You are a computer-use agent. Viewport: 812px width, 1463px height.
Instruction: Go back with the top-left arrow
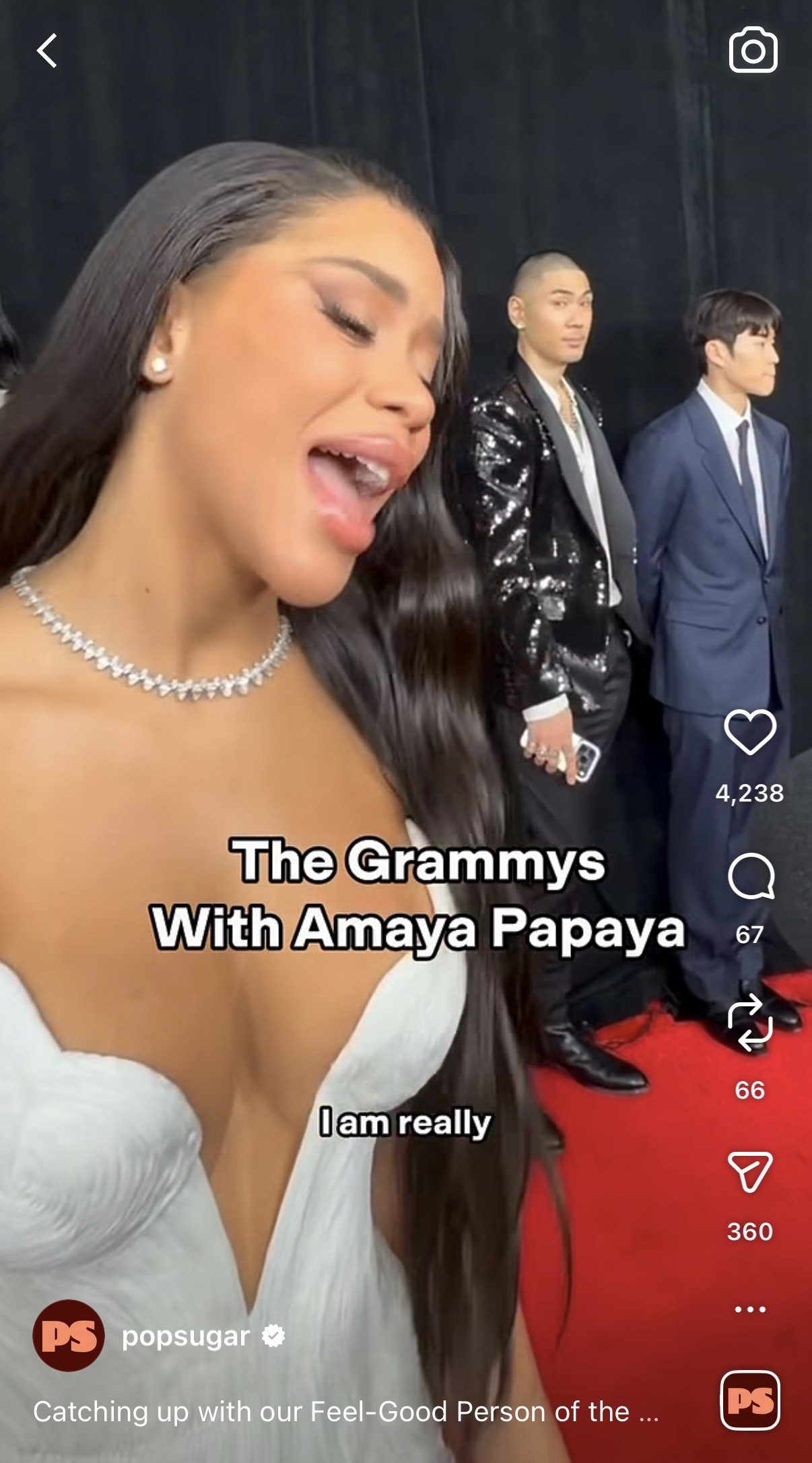tap(47, 51)
